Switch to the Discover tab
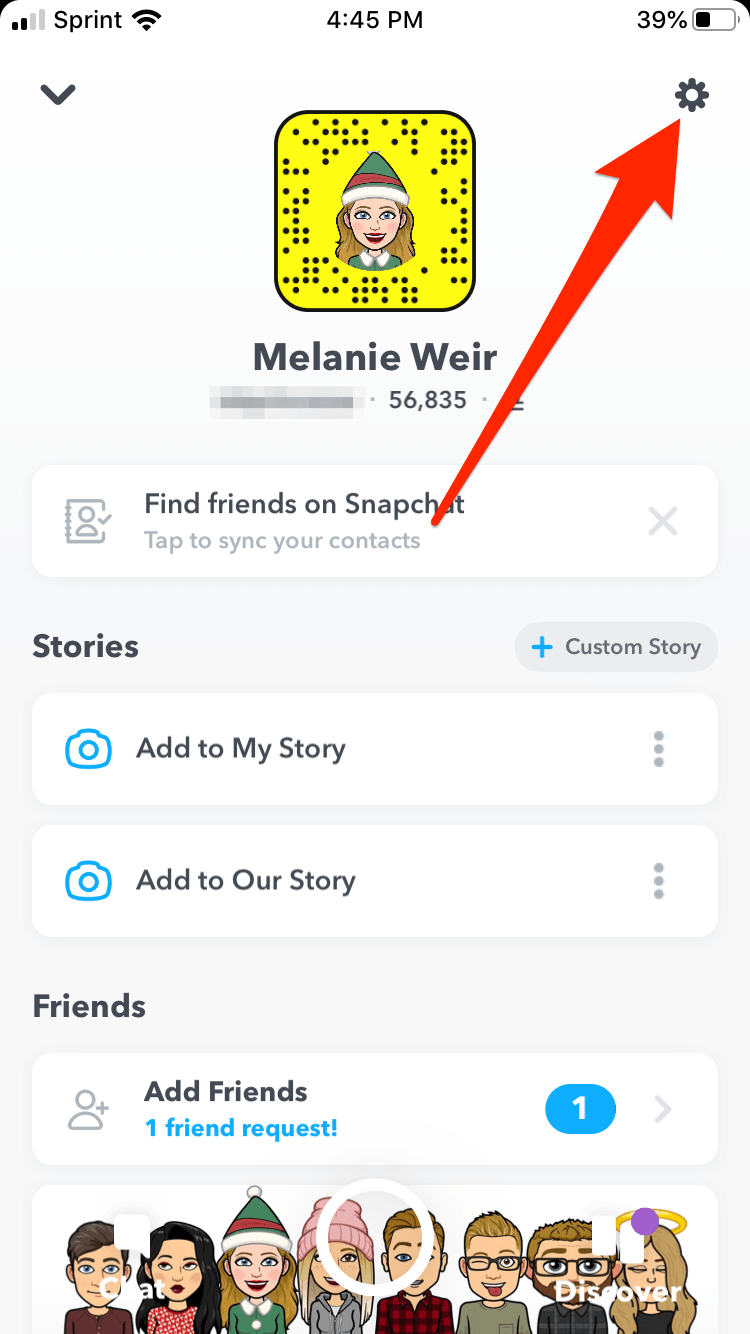Screen dimensions: 750x1334 [617, 1290]
